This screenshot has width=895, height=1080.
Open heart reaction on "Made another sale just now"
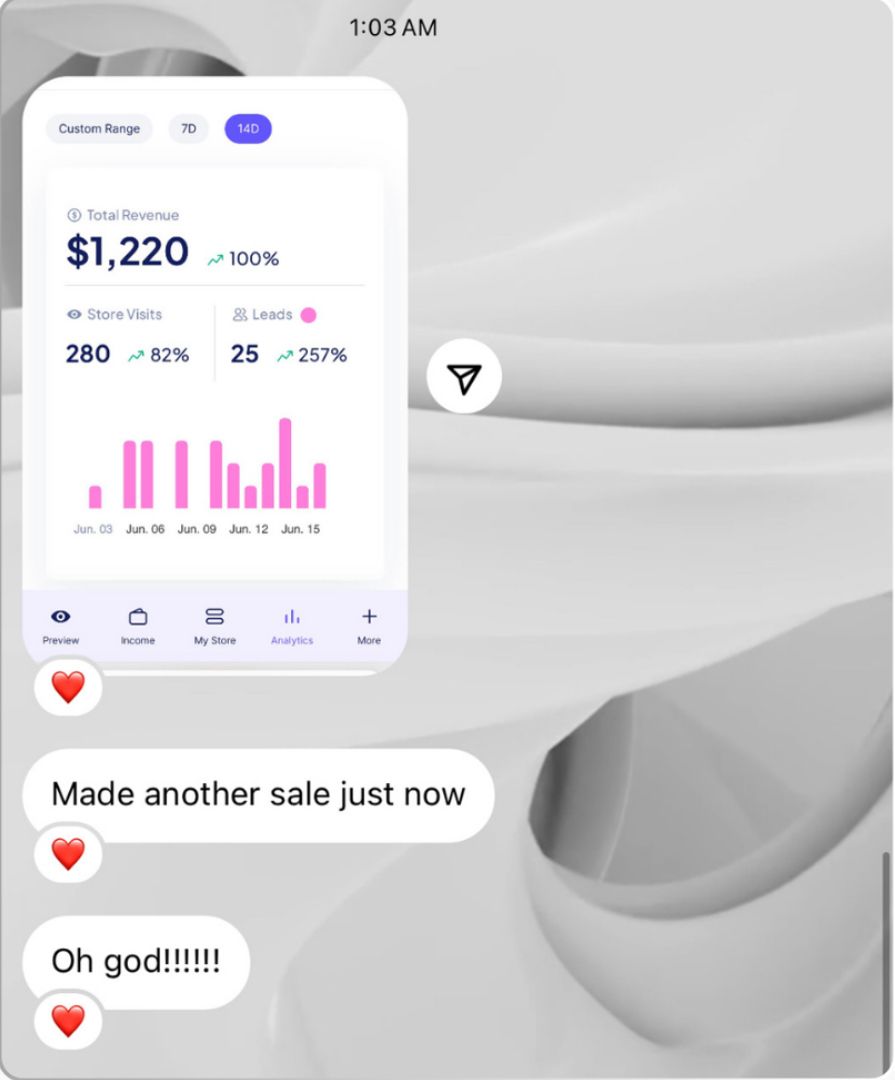[68, 854]
